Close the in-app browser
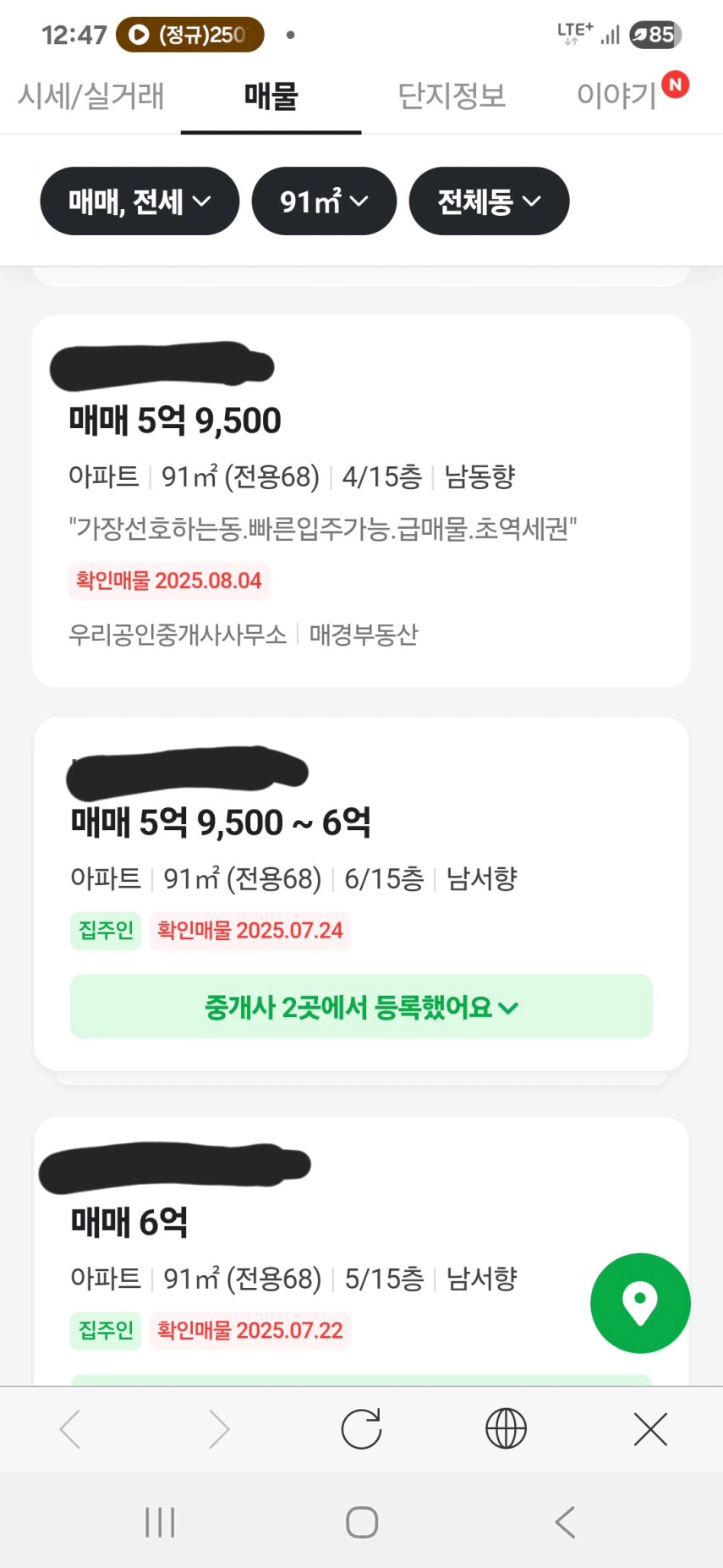The image size is (723, 1568). click(650, 1429)
